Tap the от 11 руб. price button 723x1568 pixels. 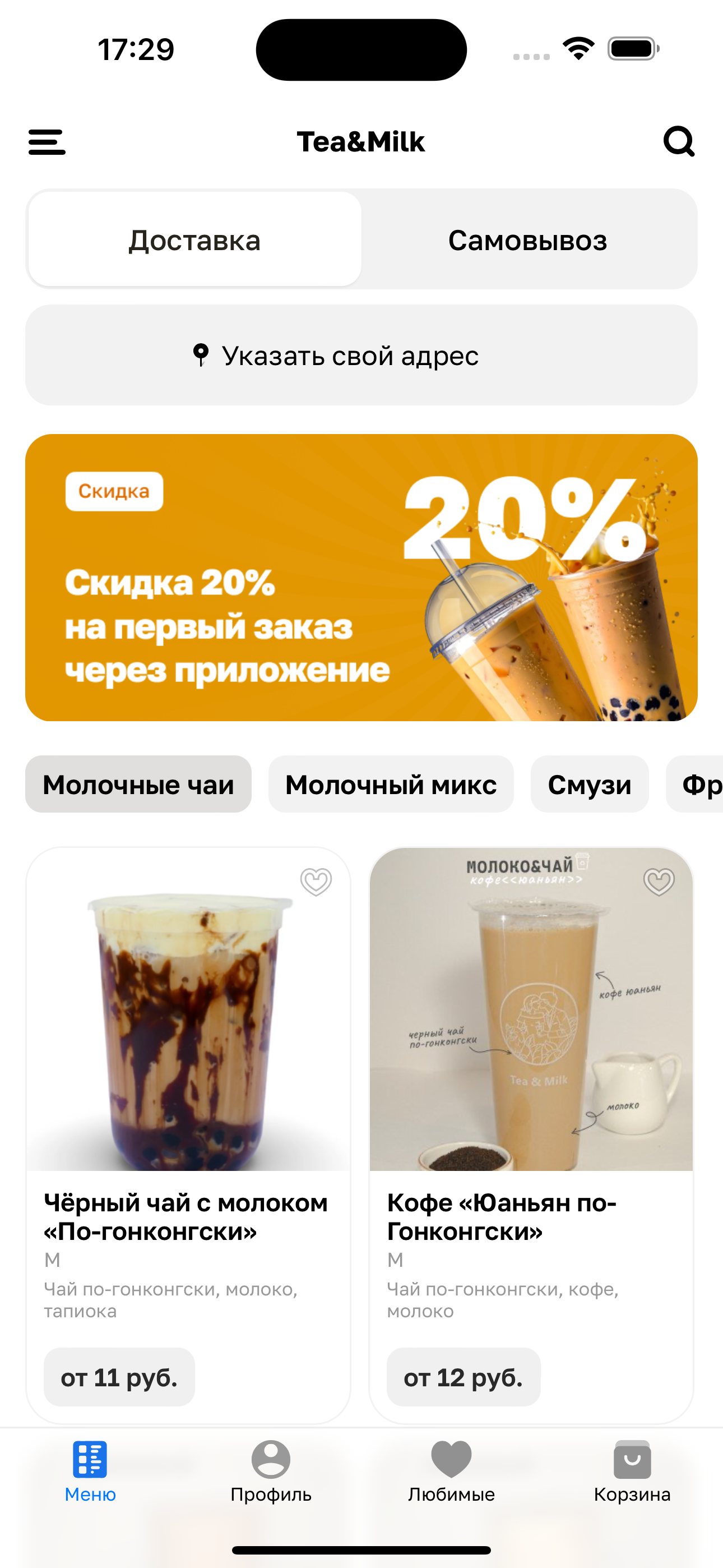pyautogui.click(x=119, y=1377)
